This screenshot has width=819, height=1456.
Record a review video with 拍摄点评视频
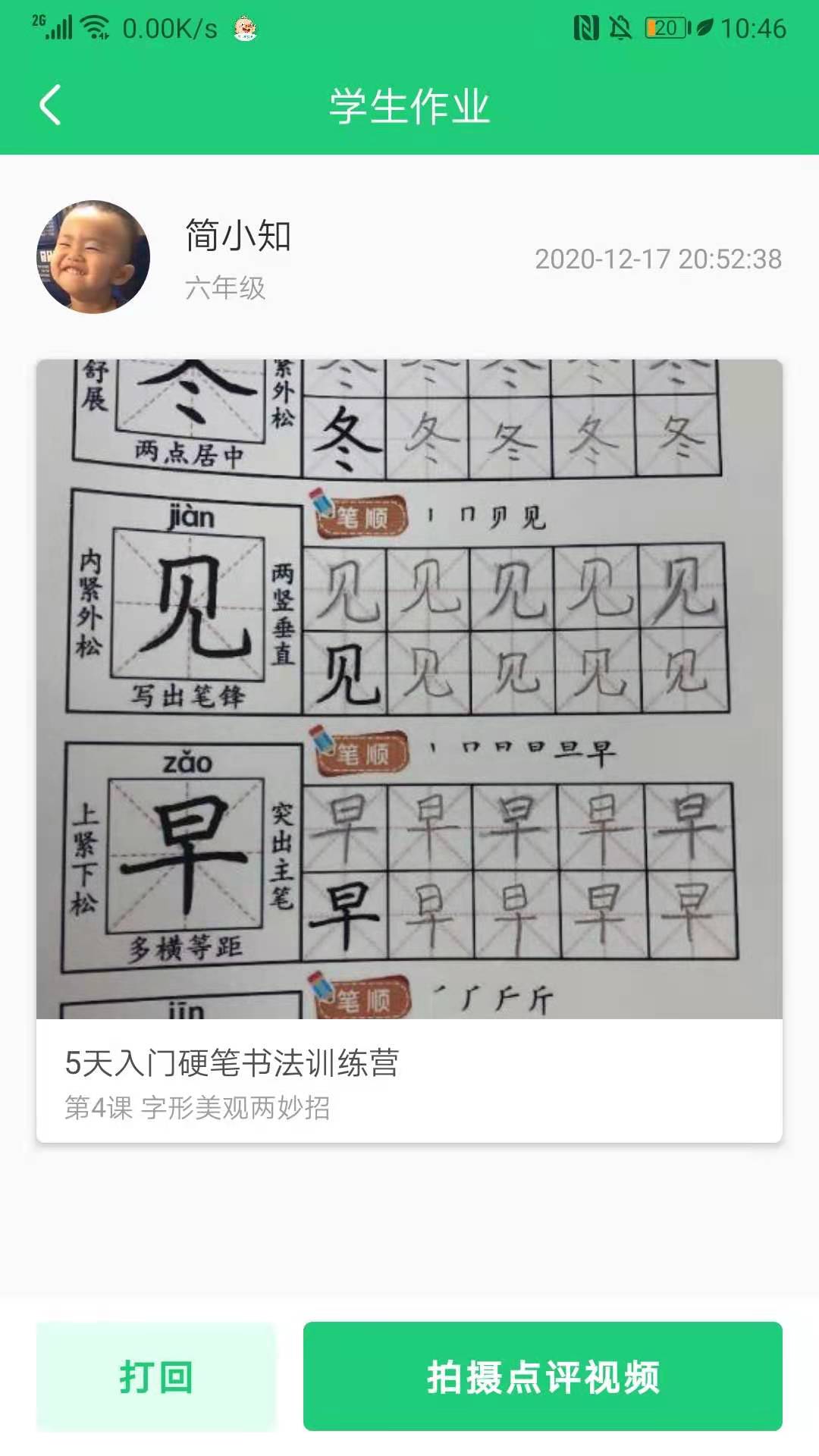pyautogui.click(x=543, y=1376)
